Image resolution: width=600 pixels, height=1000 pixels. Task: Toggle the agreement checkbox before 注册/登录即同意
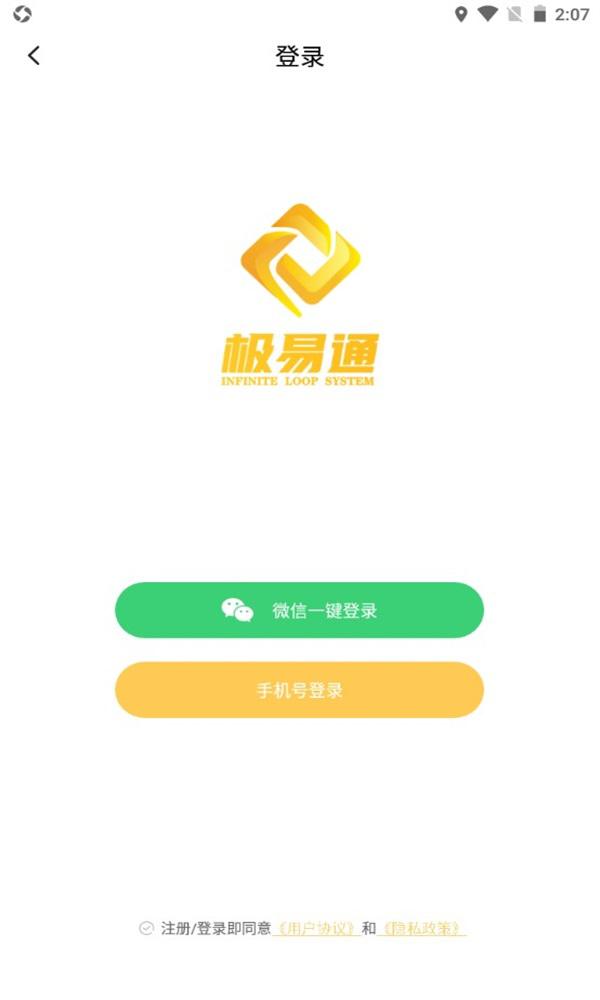pyautogui.click(x=146, y=928)
